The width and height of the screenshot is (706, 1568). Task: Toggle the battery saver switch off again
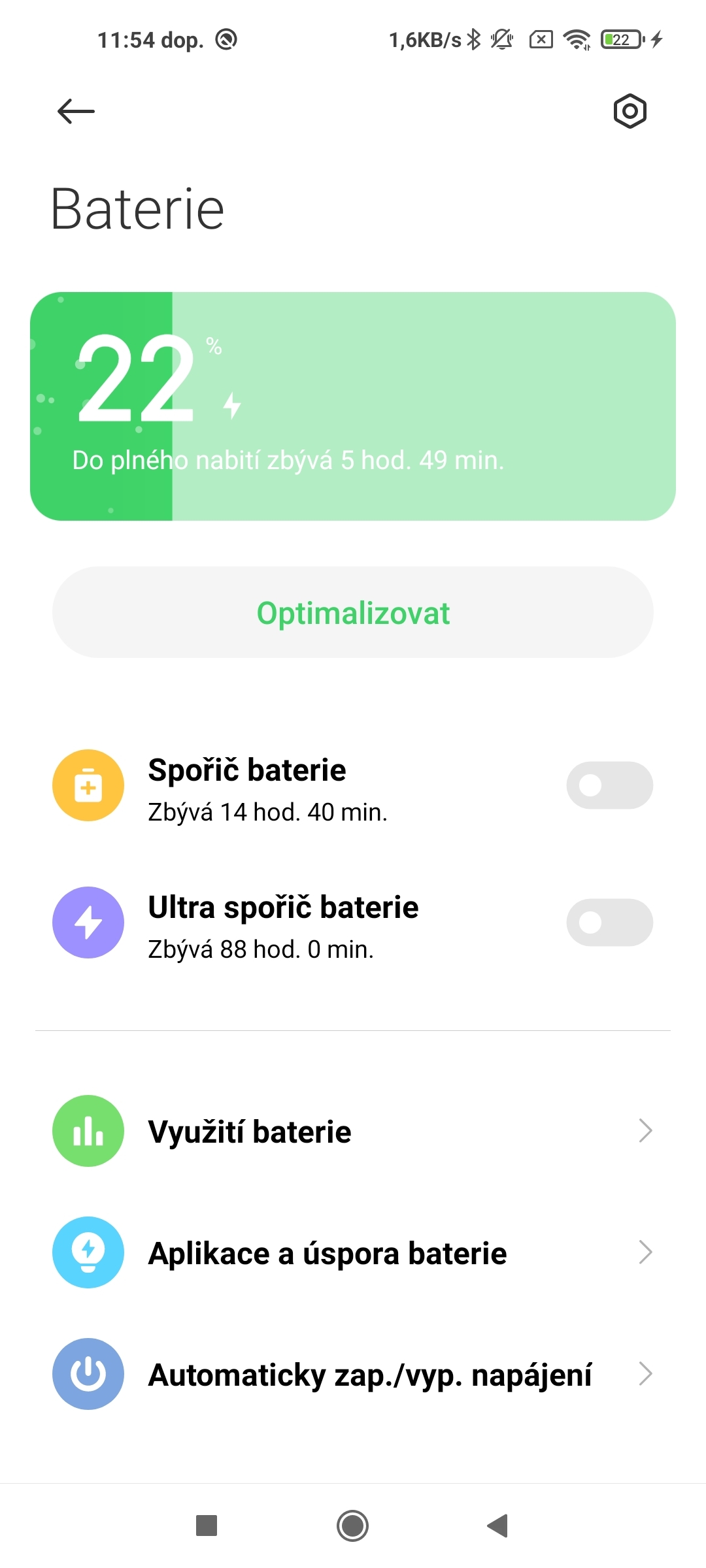tap(609, 785)
